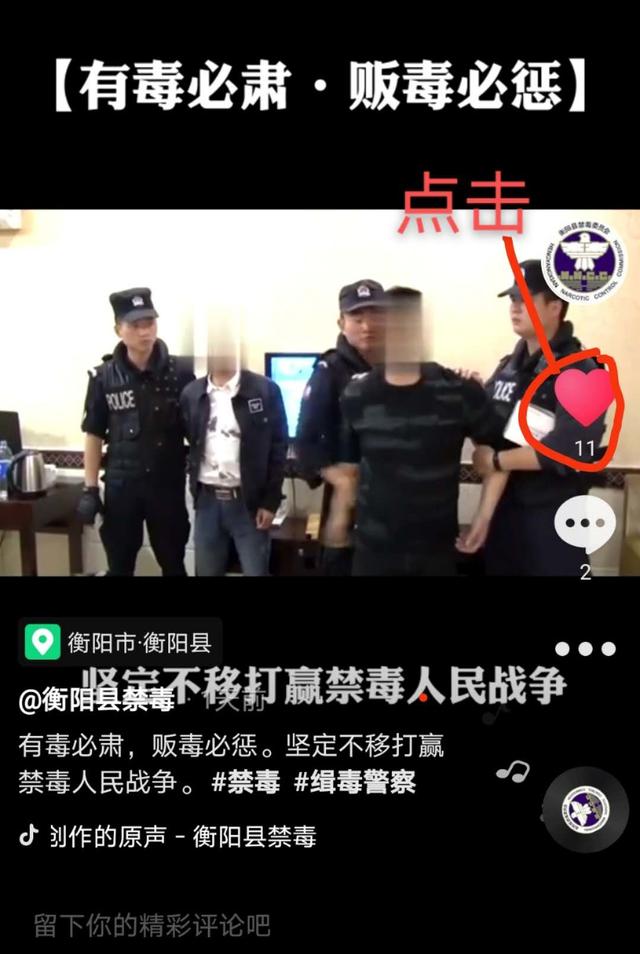Open the 衡阳市·衡阳县 location tag
Screen dimensions: 640x954
click(x=120, y=641)
